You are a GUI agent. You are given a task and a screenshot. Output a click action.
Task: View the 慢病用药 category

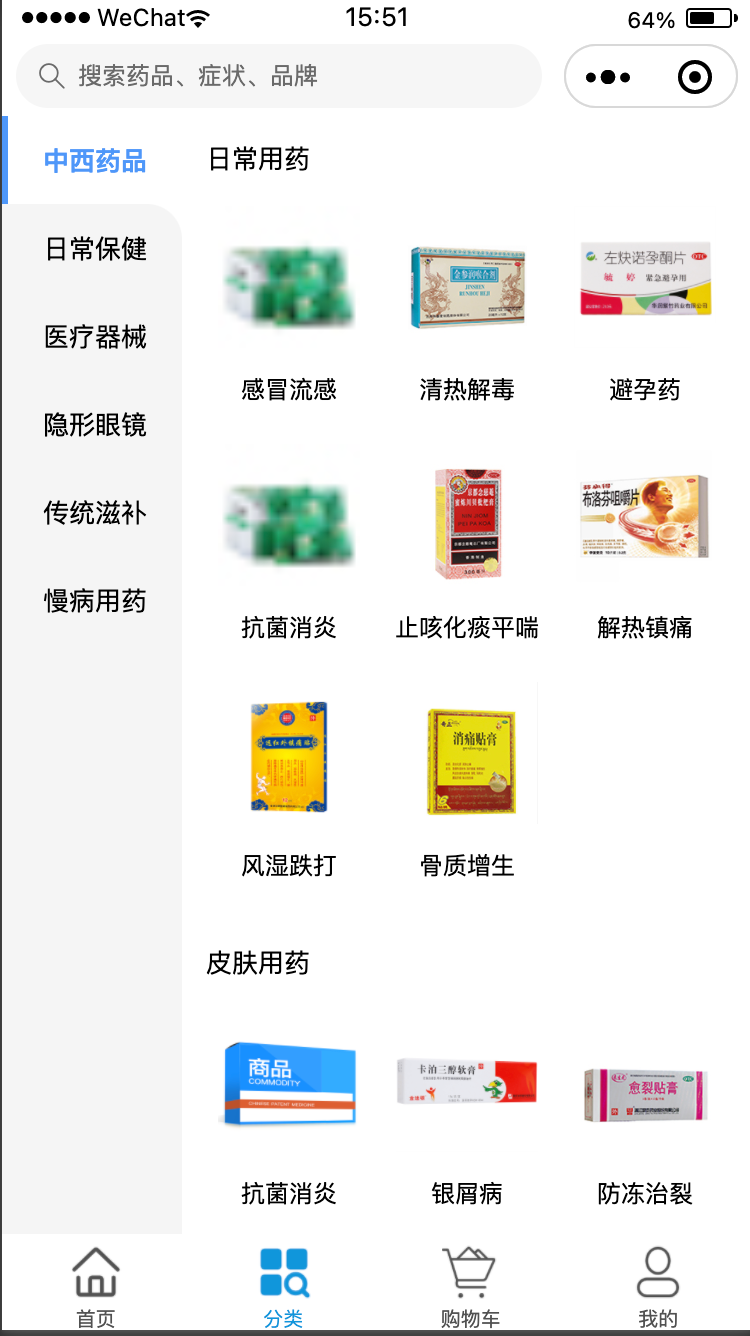point(94,601)
